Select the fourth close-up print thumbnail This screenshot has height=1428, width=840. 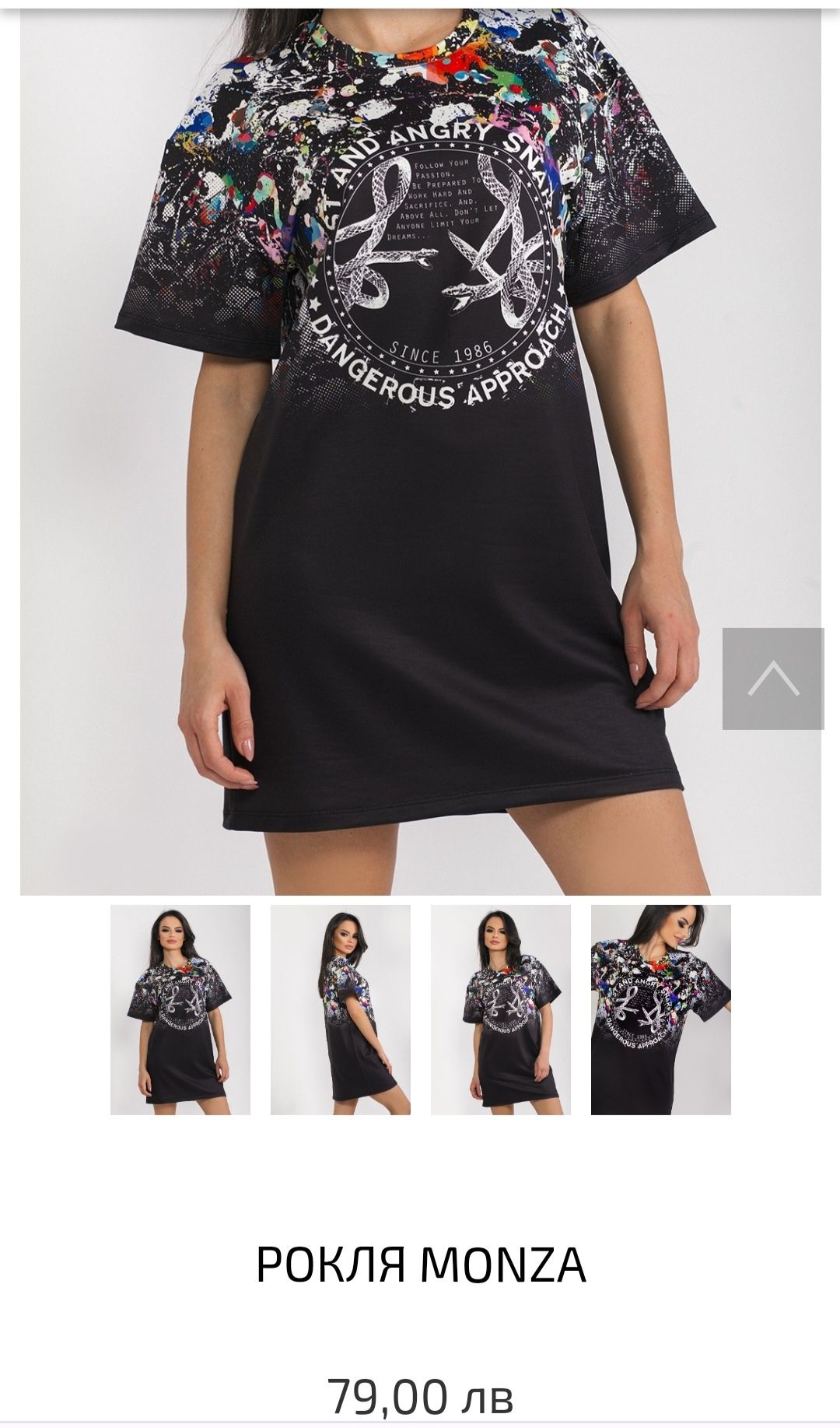661,1009
